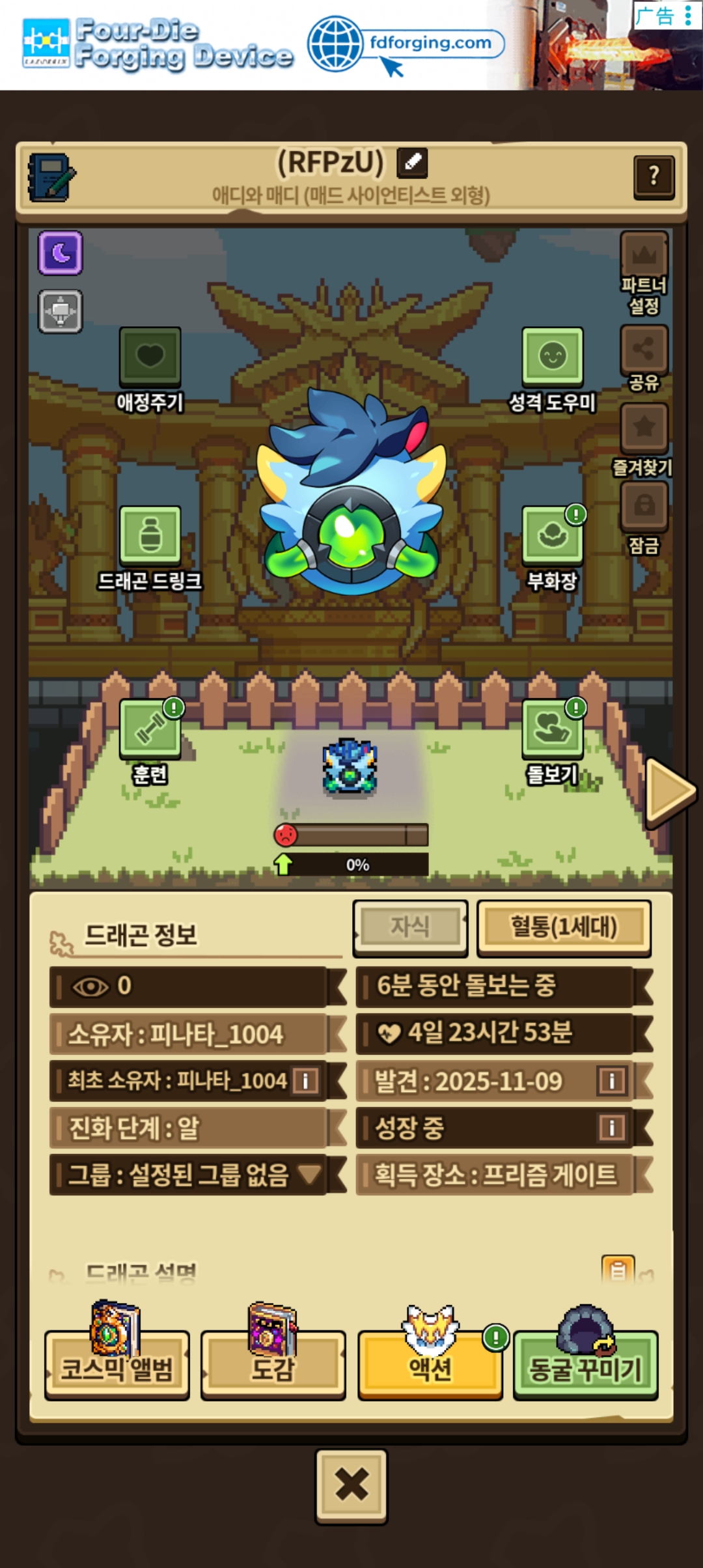This screenshot has width=703, height=1568.
Task: Toggle the night mode moon button
Action: [61, 253]
